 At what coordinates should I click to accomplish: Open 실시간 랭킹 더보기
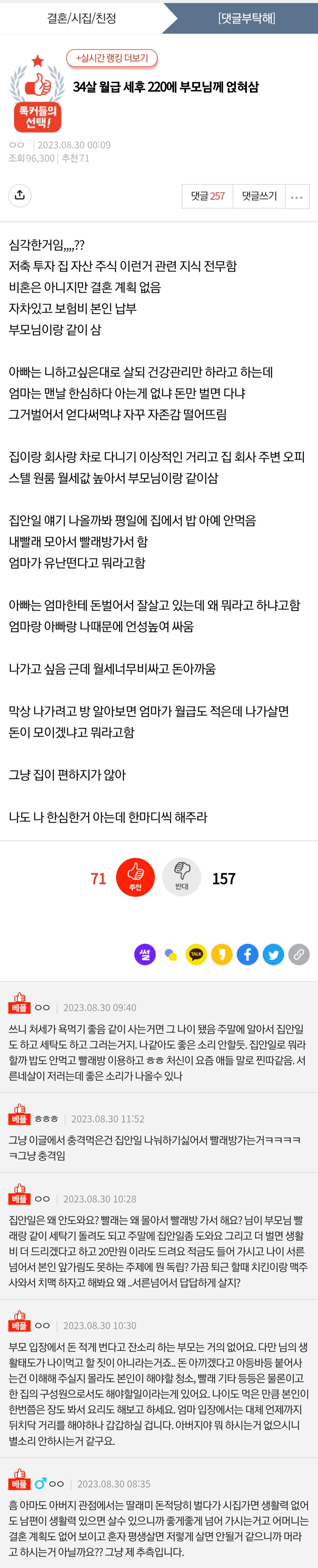(x=112, y=58)
